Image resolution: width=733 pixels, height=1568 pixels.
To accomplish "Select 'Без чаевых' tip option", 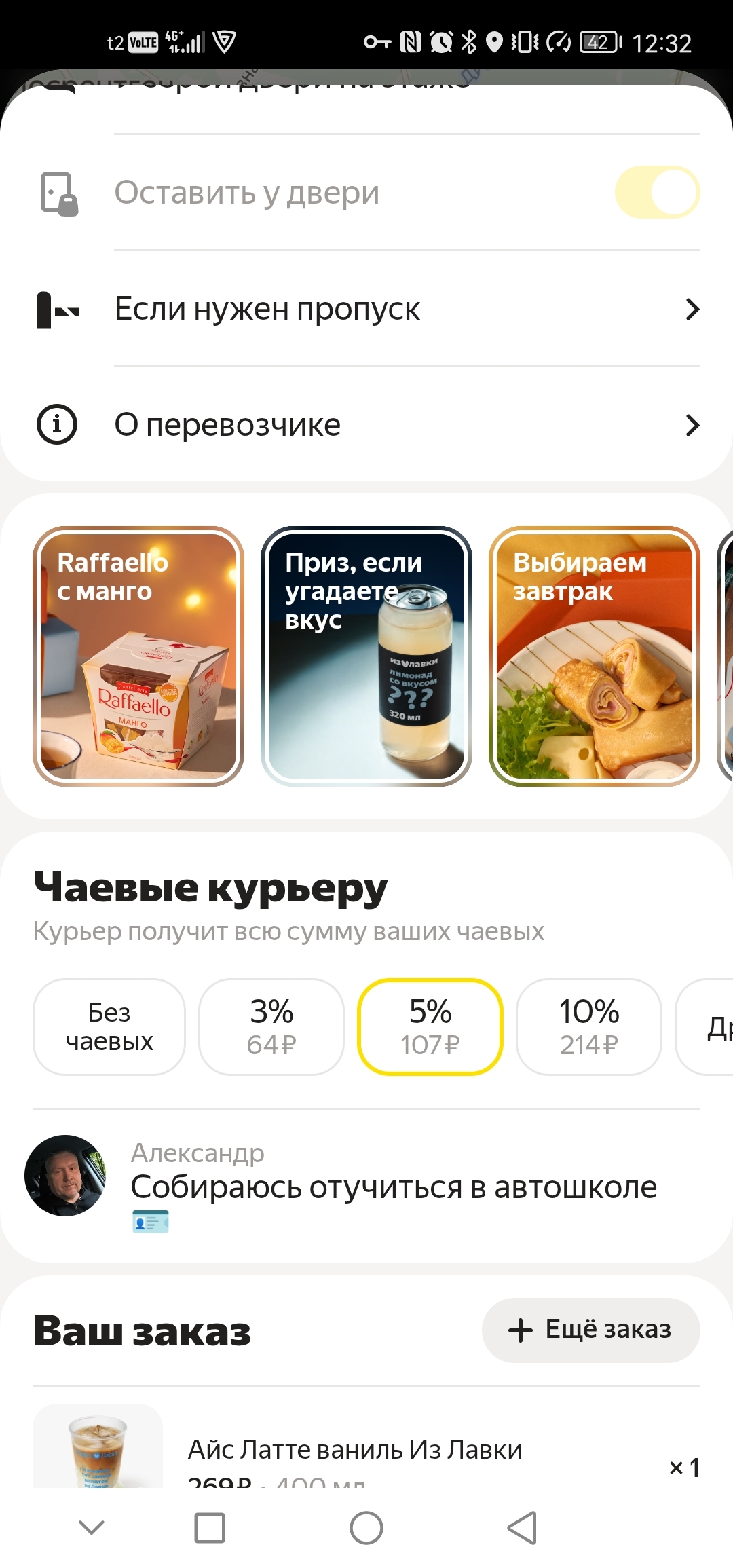I will (109, 1026).
